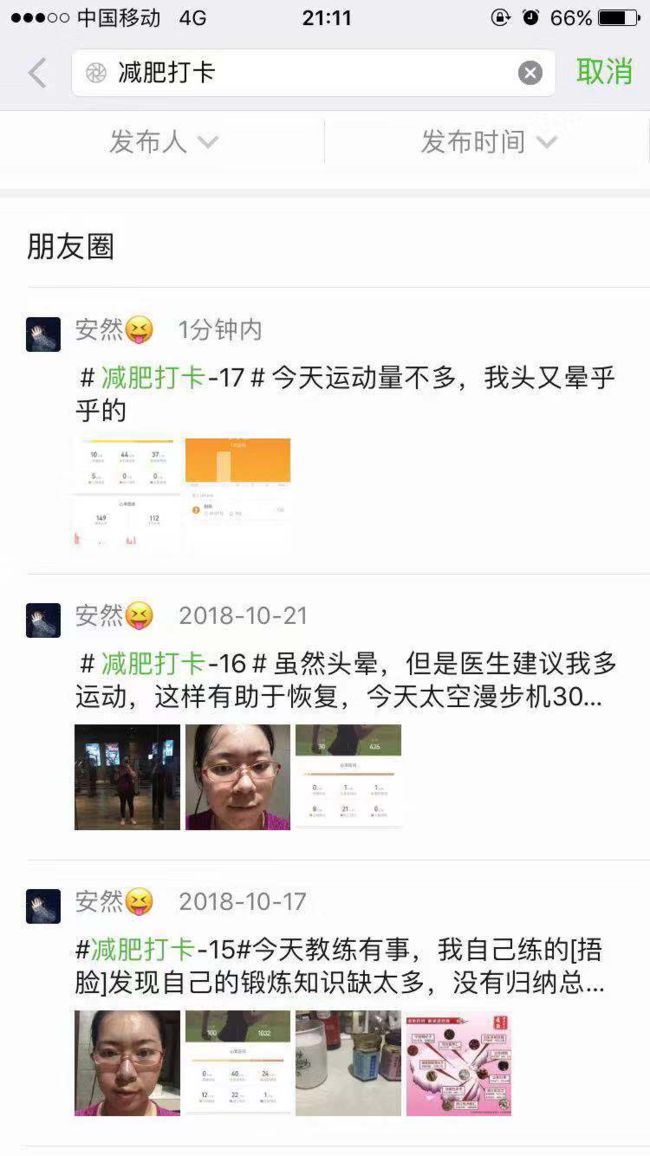This screenshot has height=1156, width=650.
Task: Tap the search field containing 减肥打卡
Action: 313,72
